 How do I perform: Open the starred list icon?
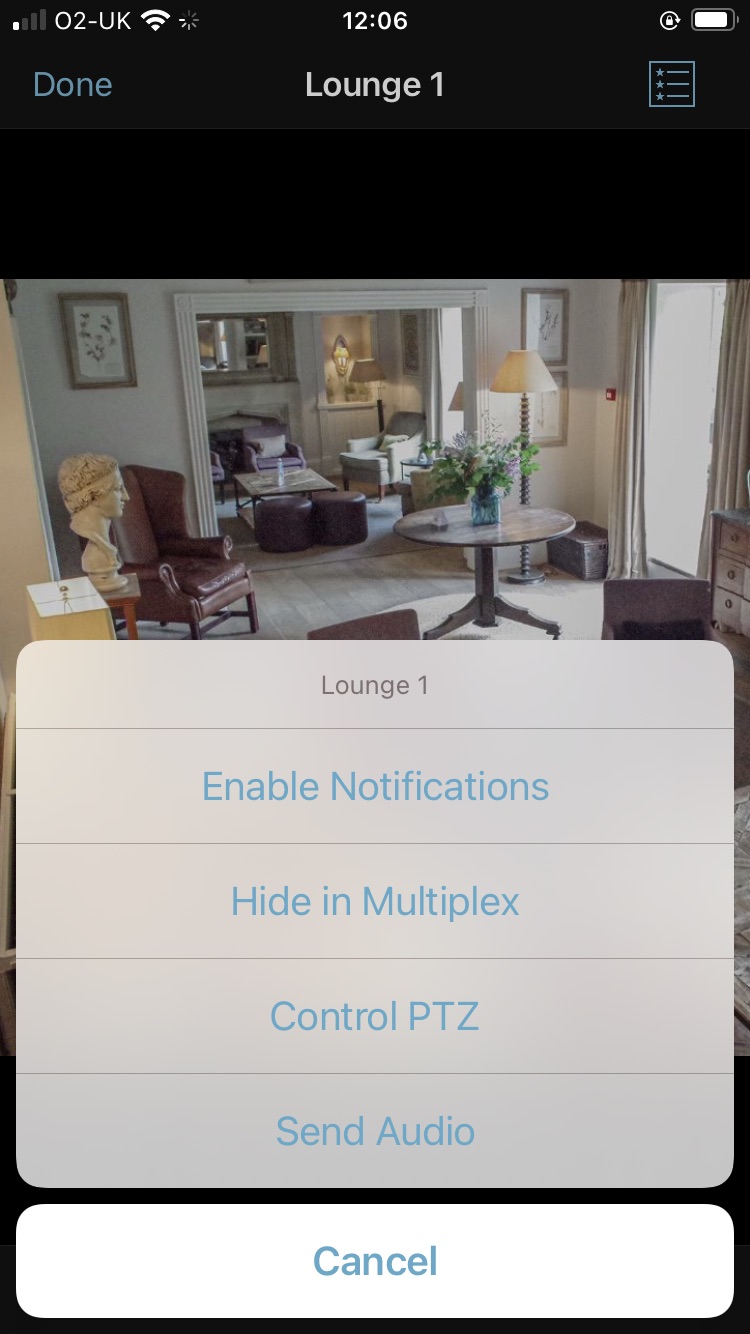(x=671, y=84)
